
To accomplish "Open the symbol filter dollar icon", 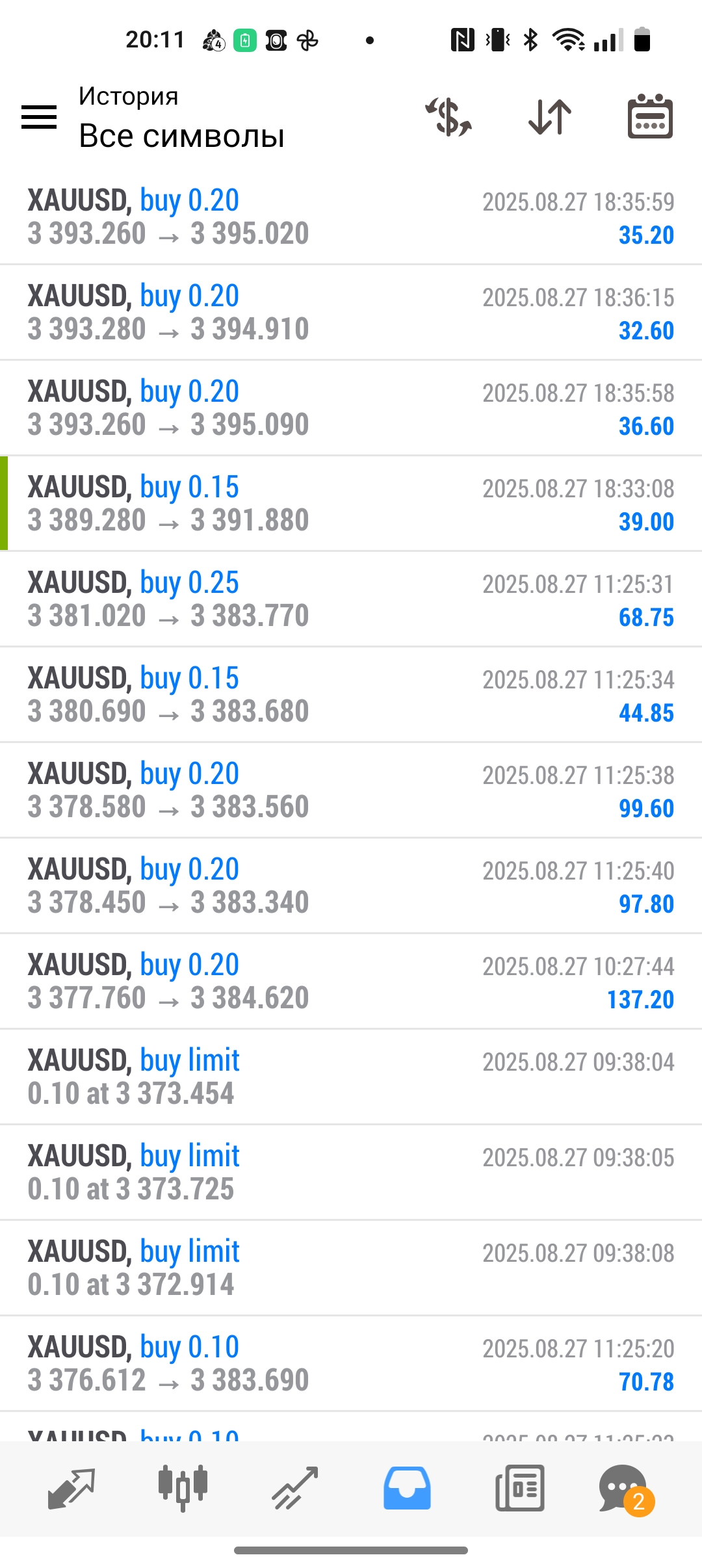I will click(x=448, y=117).
